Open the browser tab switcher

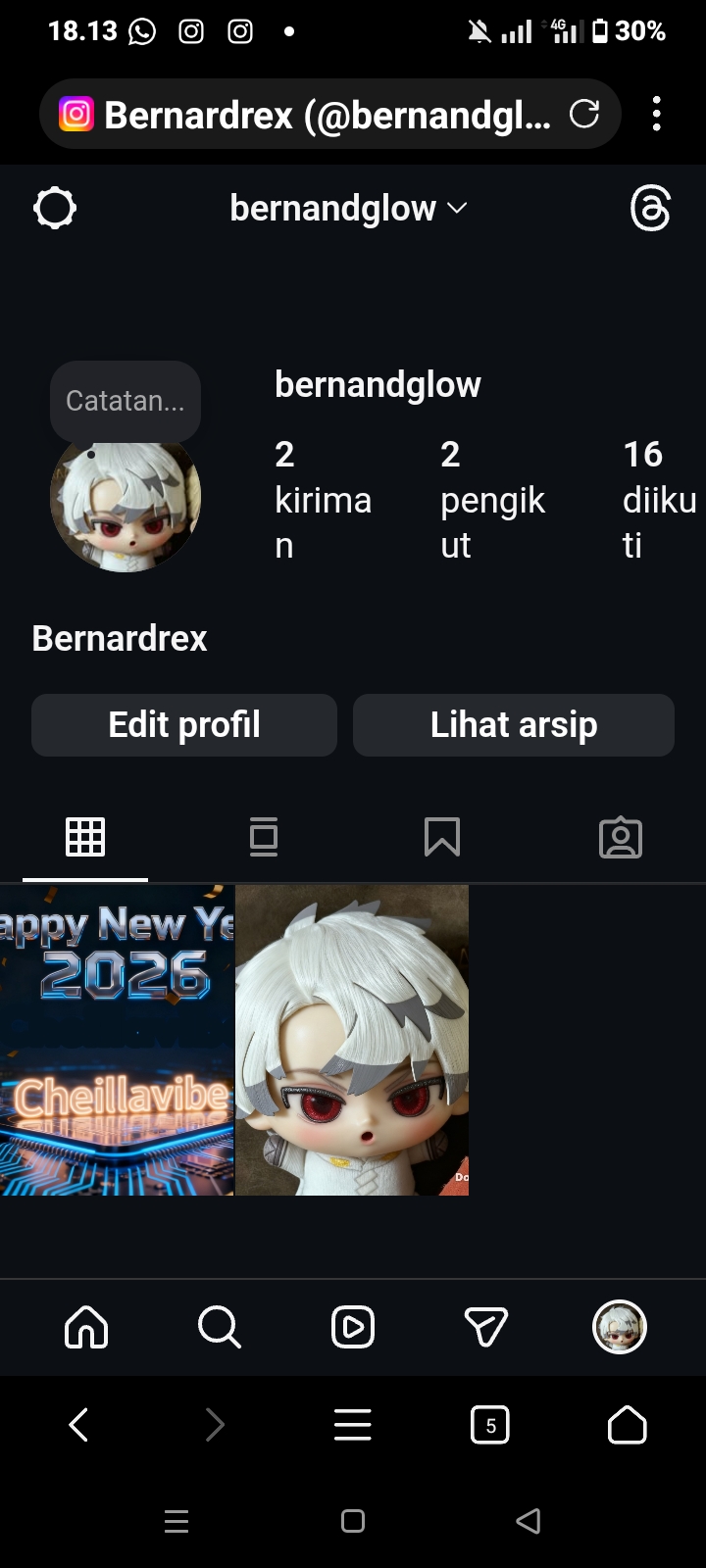490,1425
